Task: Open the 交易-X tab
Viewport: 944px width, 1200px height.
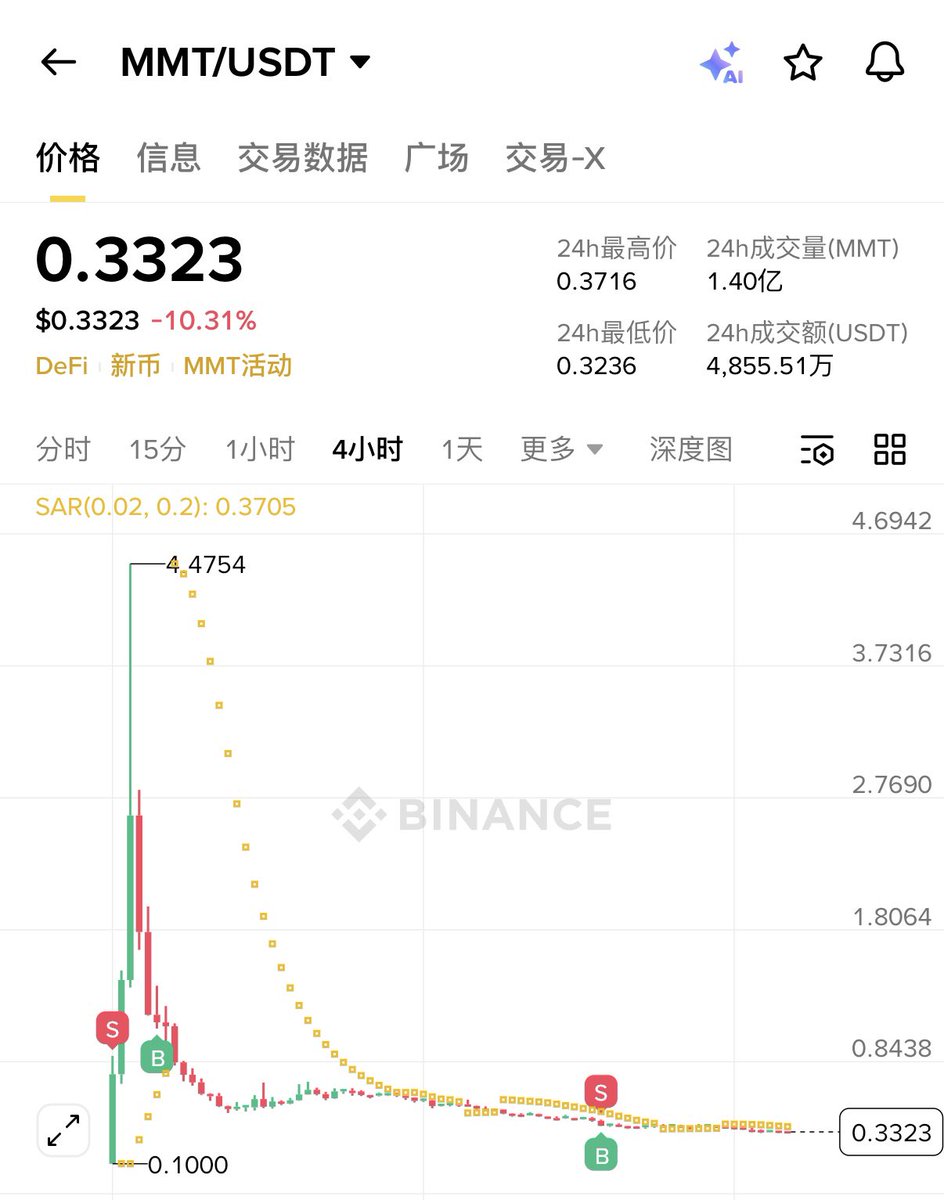Action: 555,158
